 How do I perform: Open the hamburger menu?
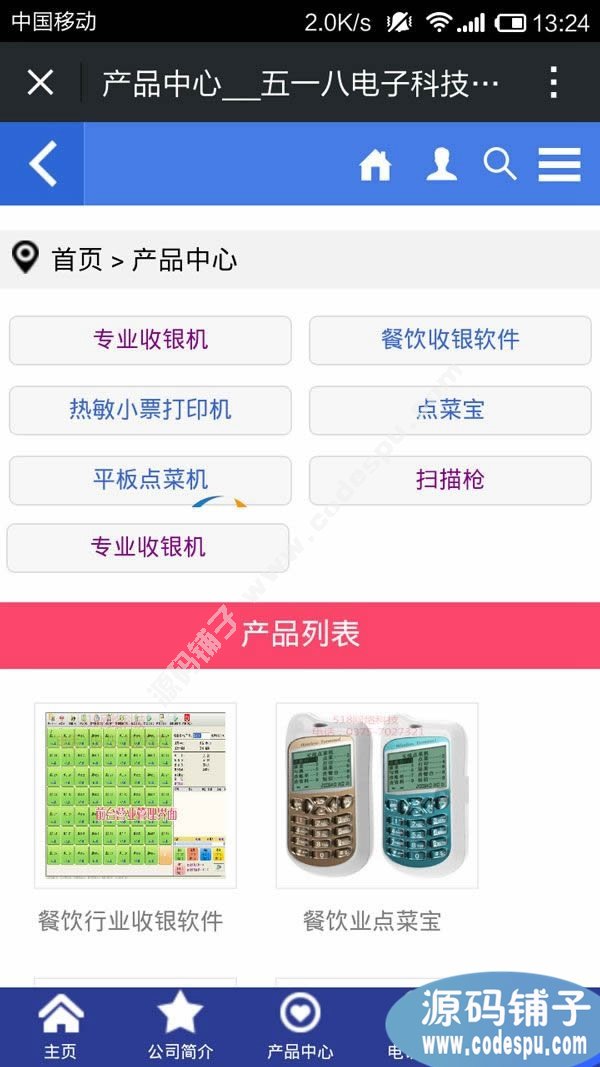click(x=559, y=164)
